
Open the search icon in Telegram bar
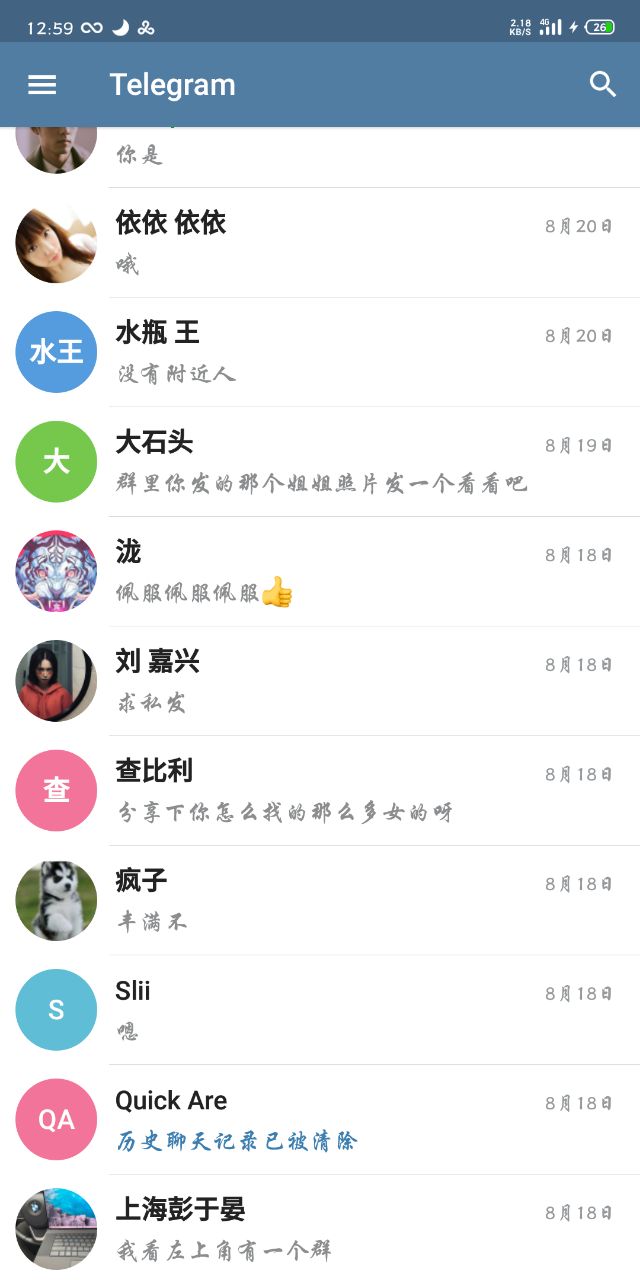(603, 85)
